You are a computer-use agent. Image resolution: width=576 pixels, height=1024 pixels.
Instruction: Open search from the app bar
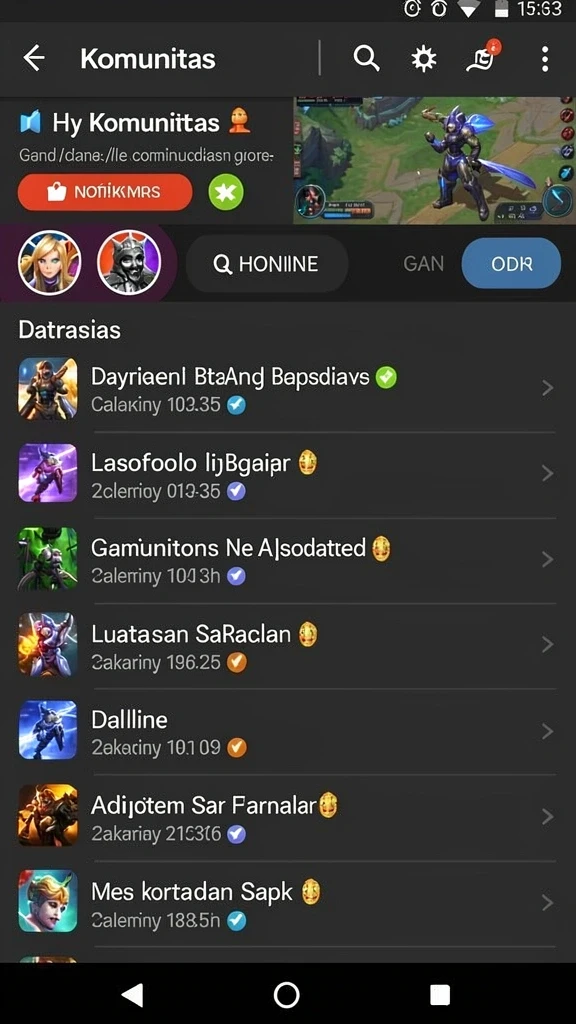tap(366, 59)
